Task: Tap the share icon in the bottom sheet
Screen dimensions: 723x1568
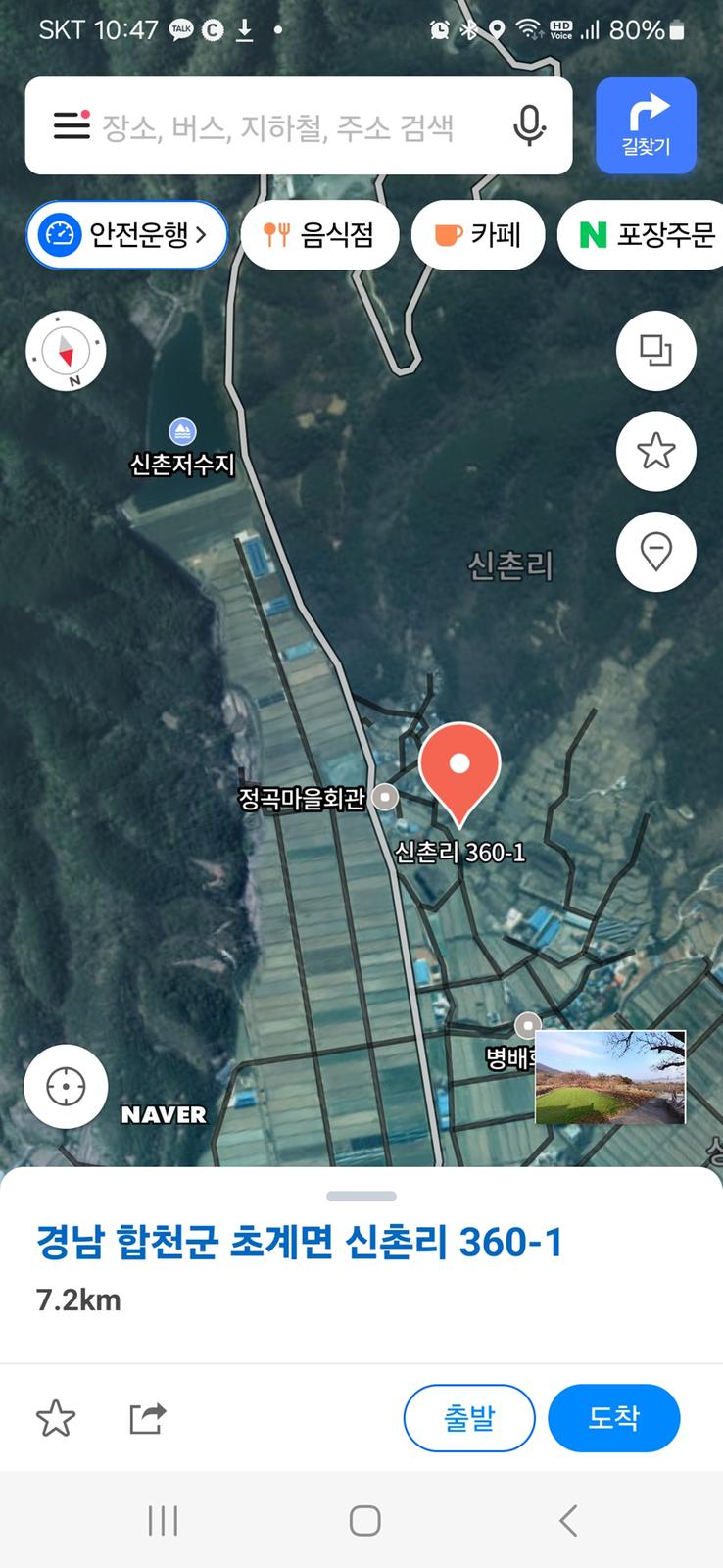Action: click(147, 1417)
